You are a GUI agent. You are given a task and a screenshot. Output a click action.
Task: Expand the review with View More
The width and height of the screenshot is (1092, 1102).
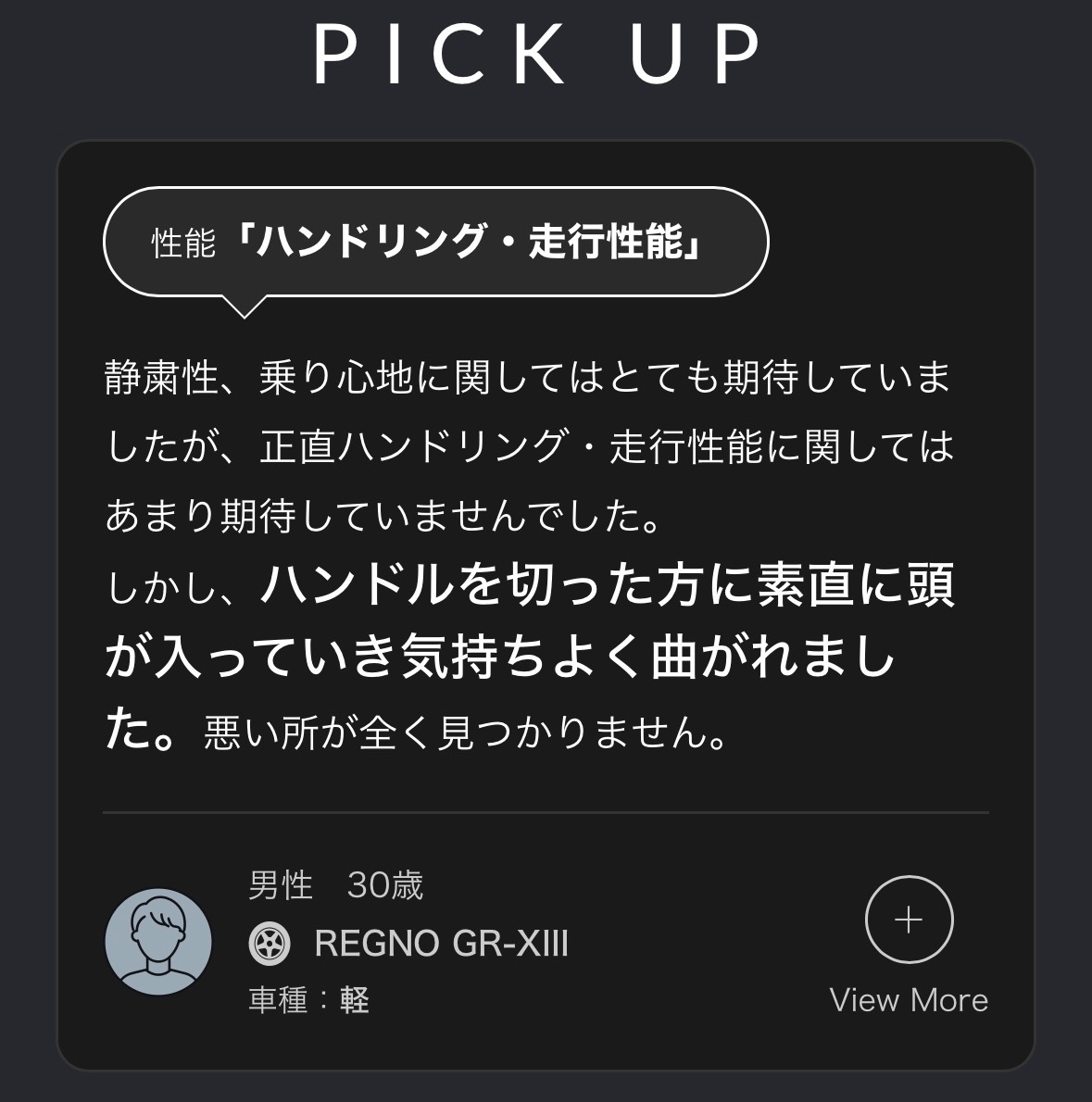tap(909, 920)
